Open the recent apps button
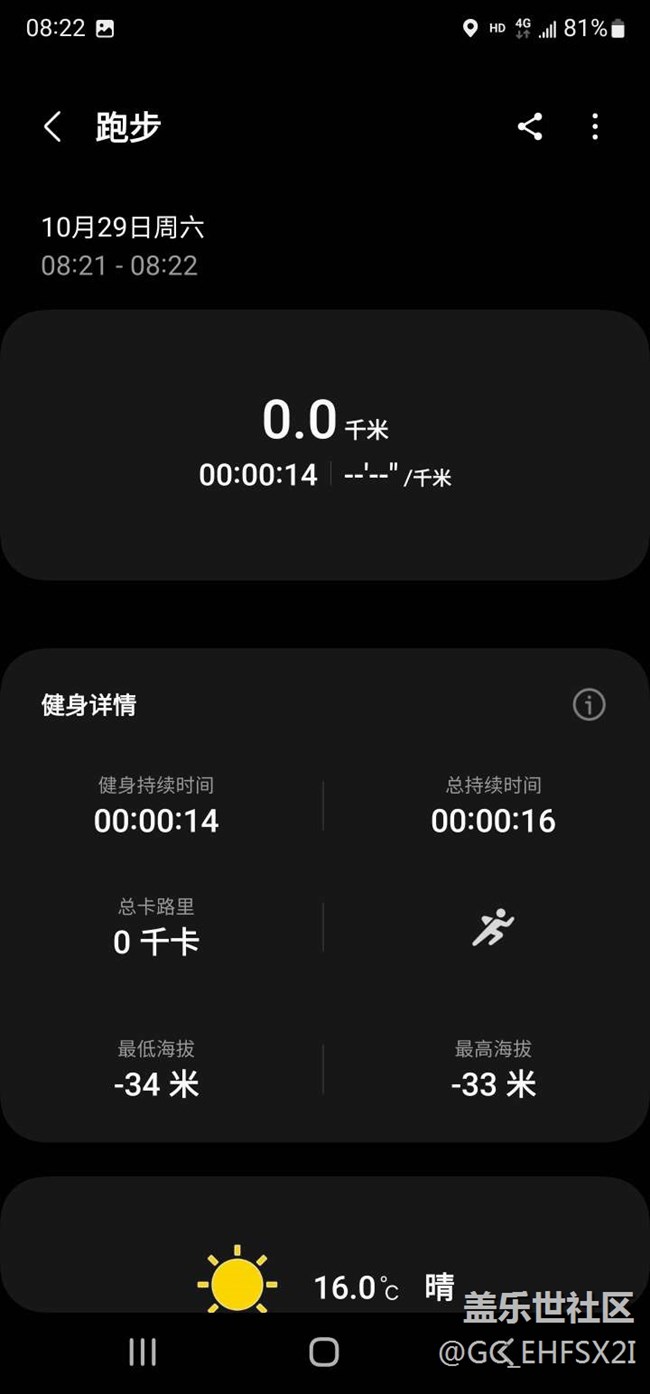Image resolution: width=650 pixels, height=1394 pixels. tap(143, 1352)
